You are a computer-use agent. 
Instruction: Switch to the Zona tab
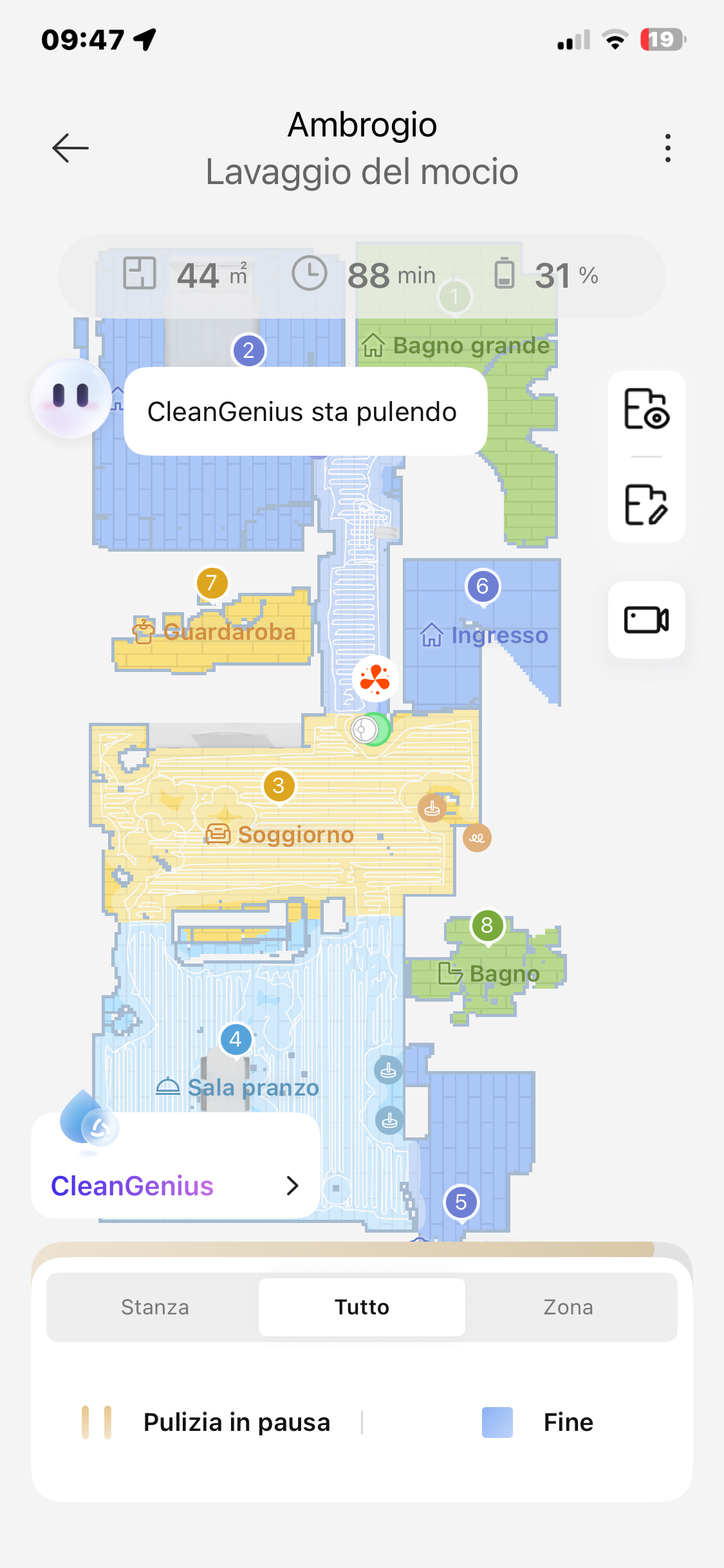pos(568,1307)
